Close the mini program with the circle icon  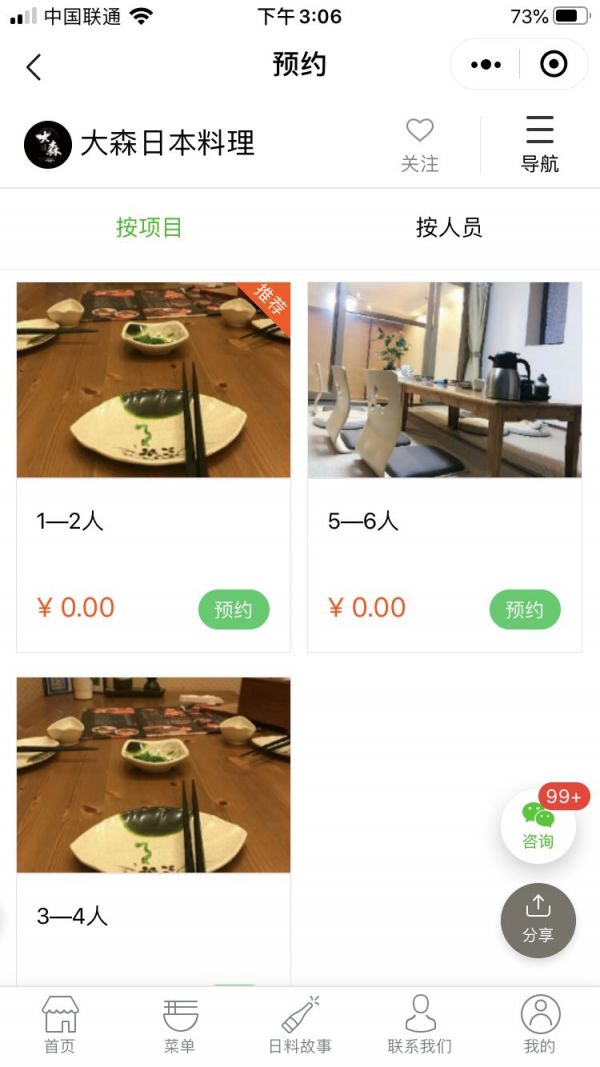[x=553, y=65]
